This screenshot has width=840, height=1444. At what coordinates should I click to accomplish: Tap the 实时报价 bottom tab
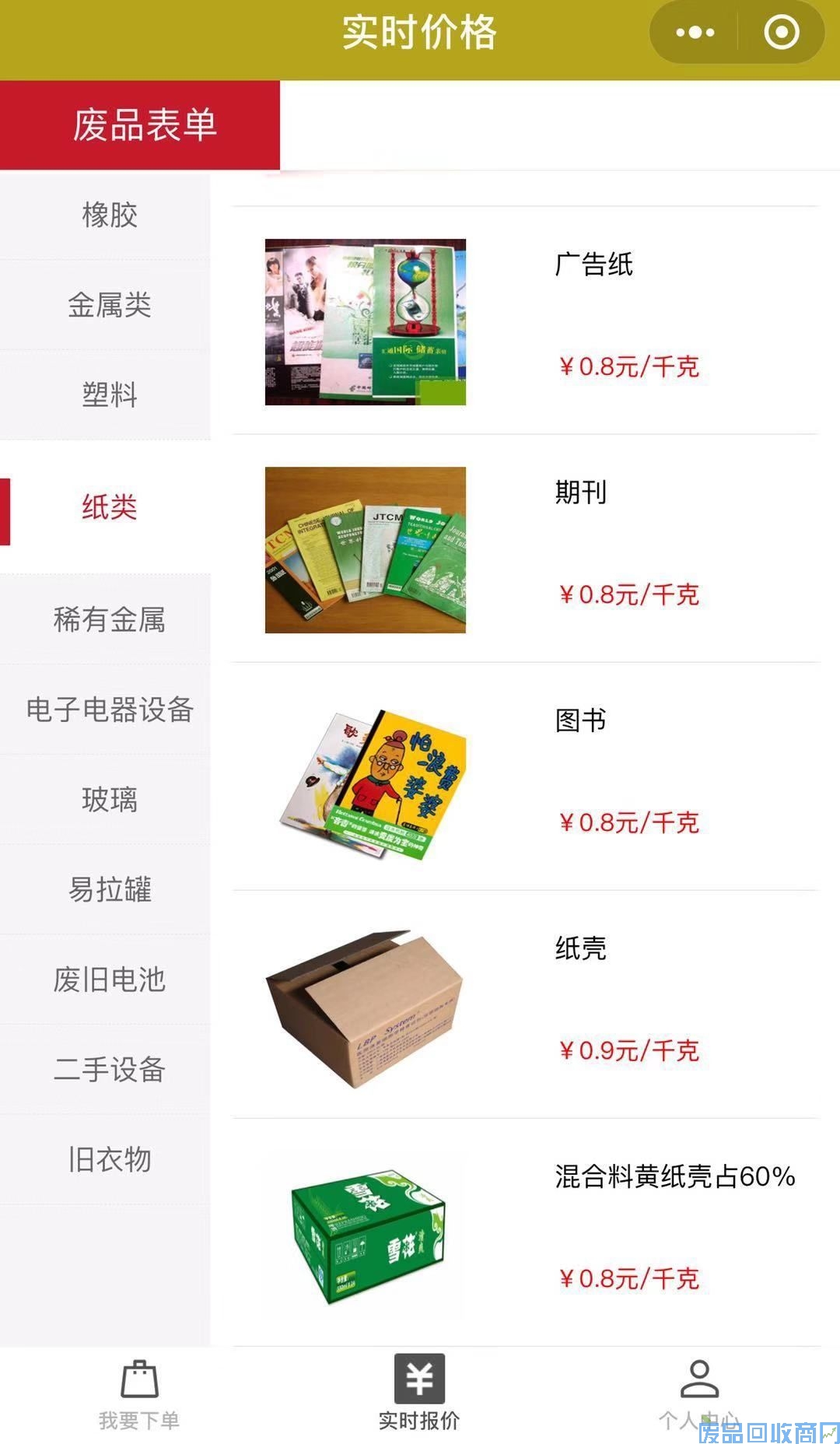coord(419,1395)
